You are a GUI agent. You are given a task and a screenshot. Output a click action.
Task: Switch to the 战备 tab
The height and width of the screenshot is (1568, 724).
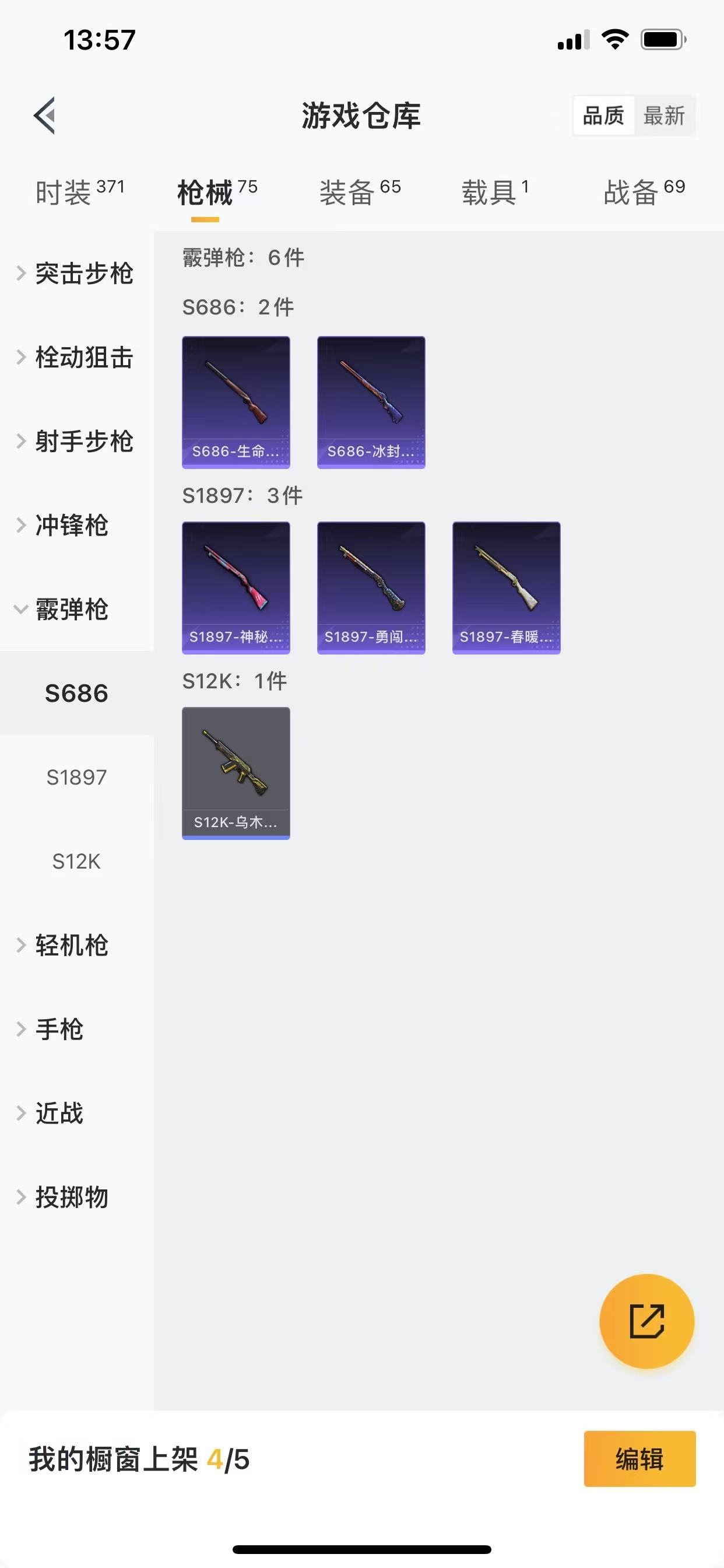click(x=644, y=192)
